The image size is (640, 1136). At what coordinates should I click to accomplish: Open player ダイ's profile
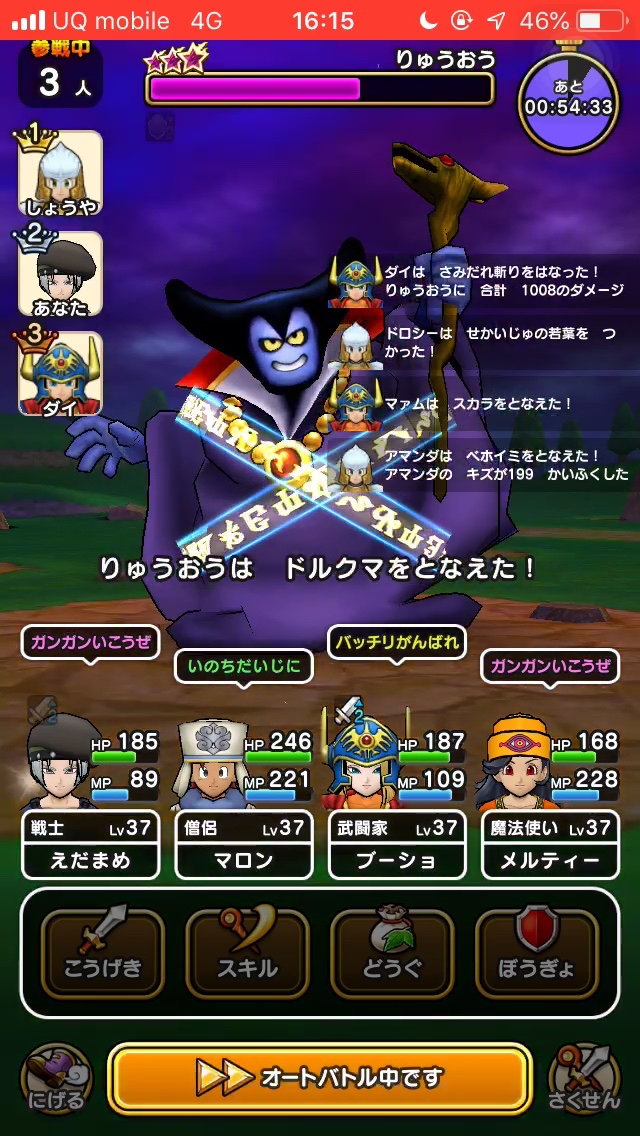pos(60,375)
